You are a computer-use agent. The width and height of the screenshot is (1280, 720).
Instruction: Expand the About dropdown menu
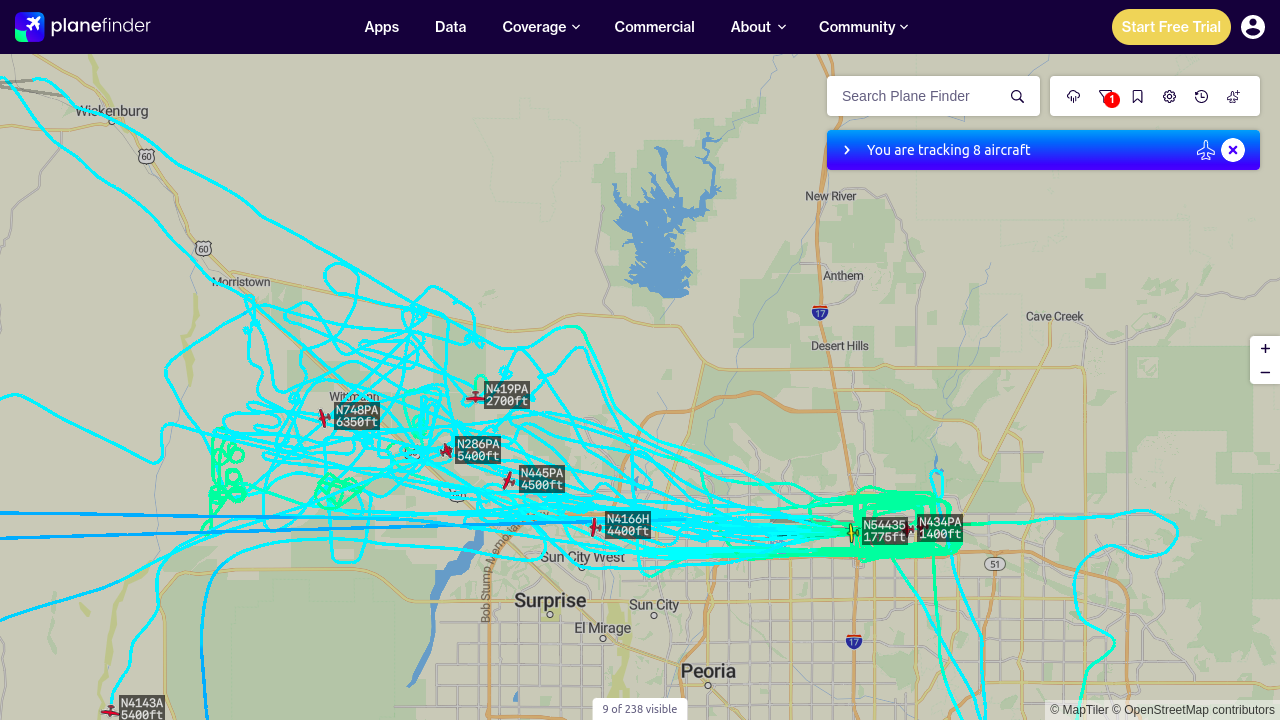(x=758, y=27)
